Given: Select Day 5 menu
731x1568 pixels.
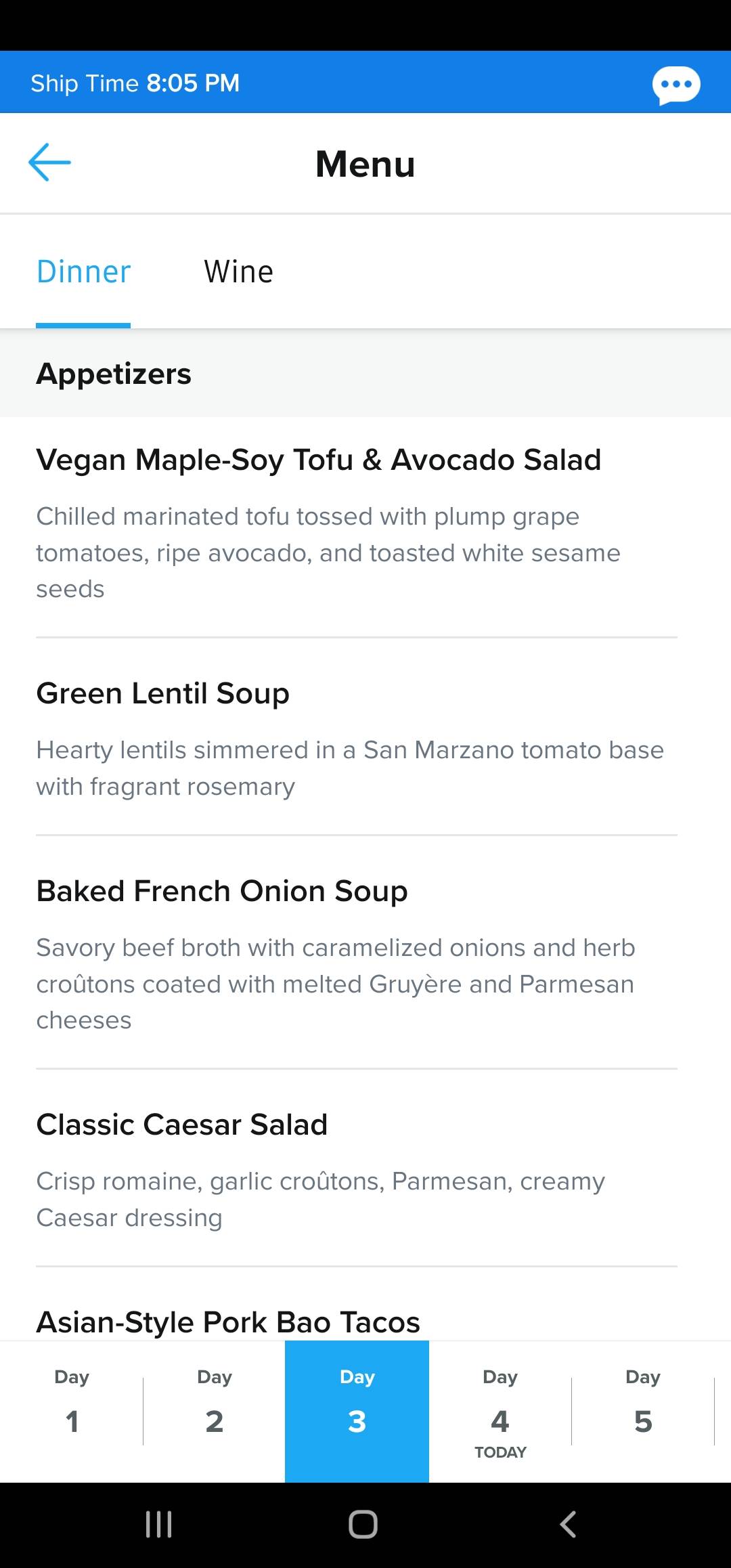Looking at the screenshot, I should click(x=643, y=1412).
